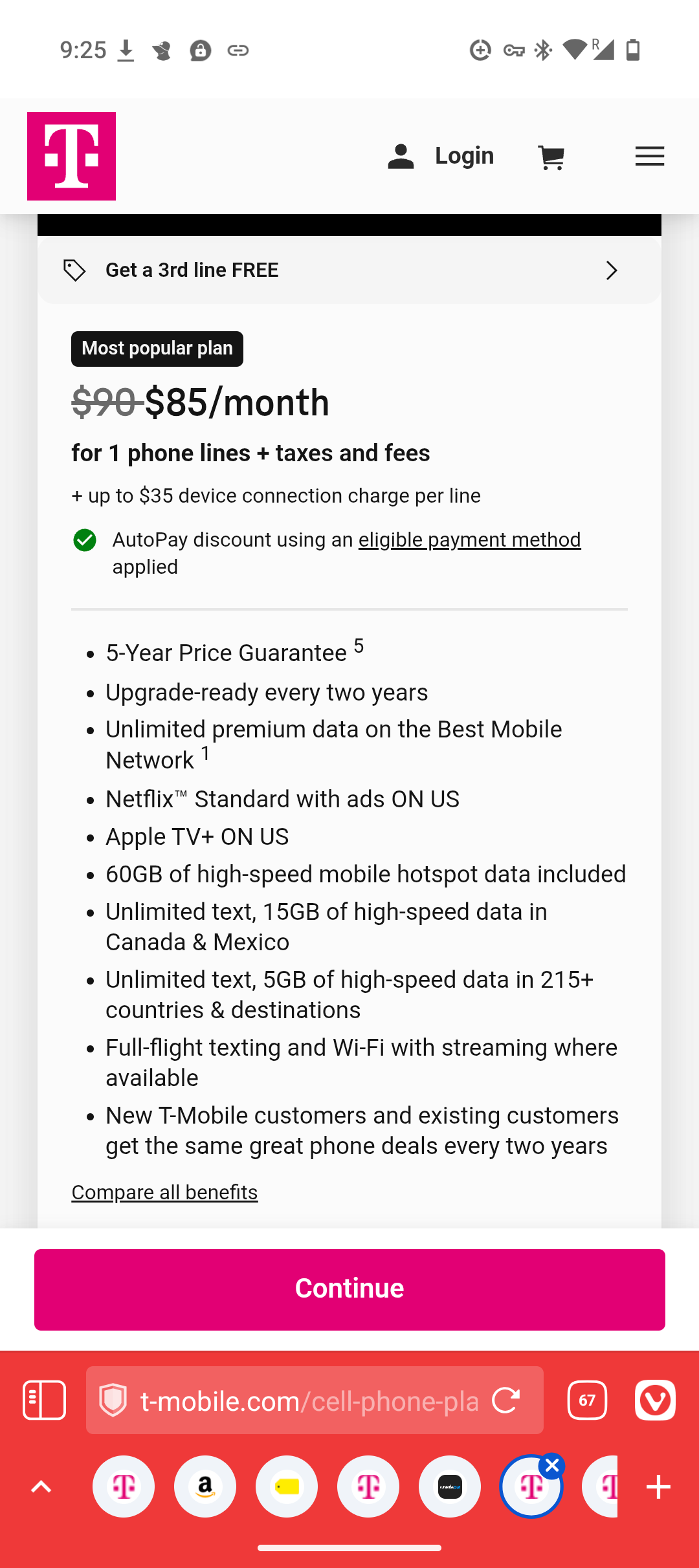Open the eligible payment method link
The image size is (699, 1568).
click(469, 539)
